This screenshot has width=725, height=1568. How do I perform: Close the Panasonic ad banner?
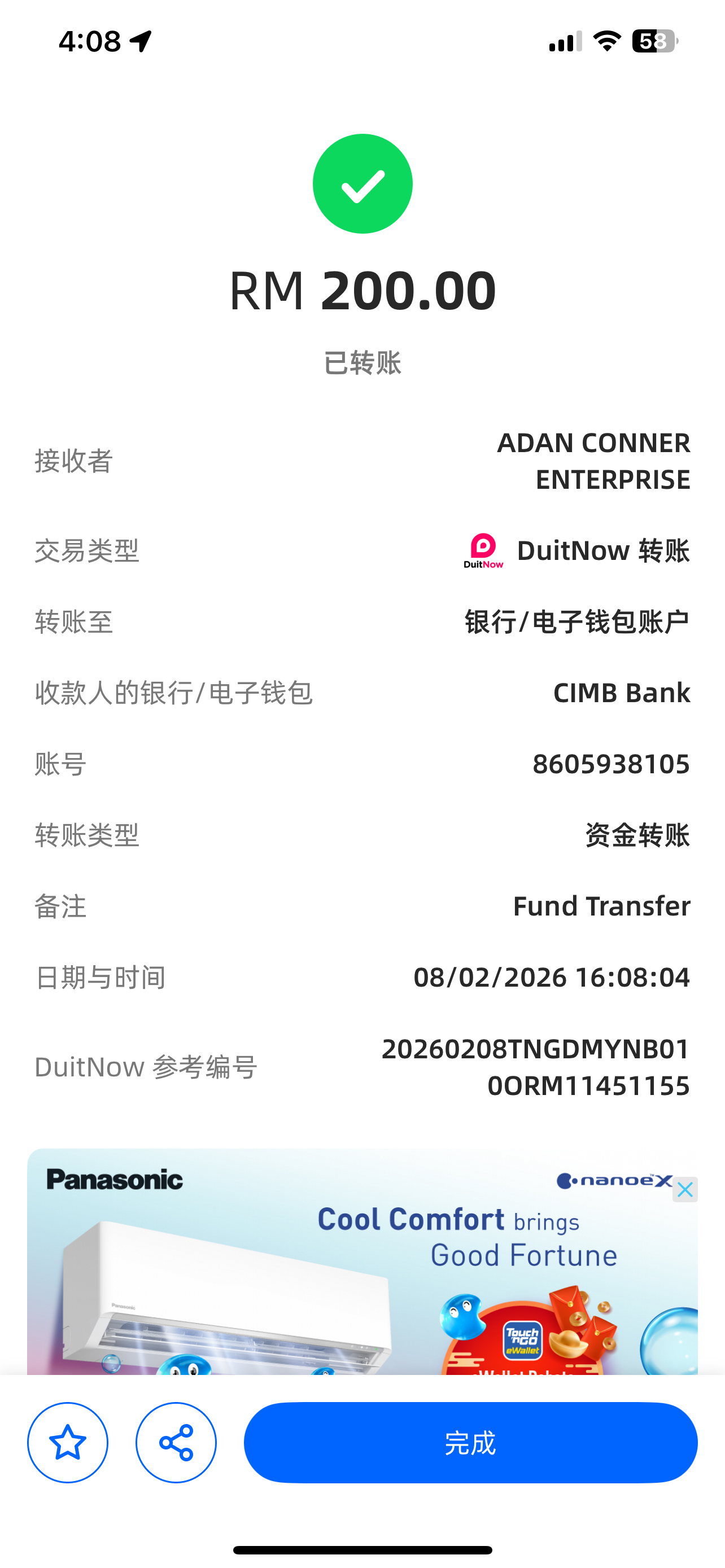(685, 1189)
